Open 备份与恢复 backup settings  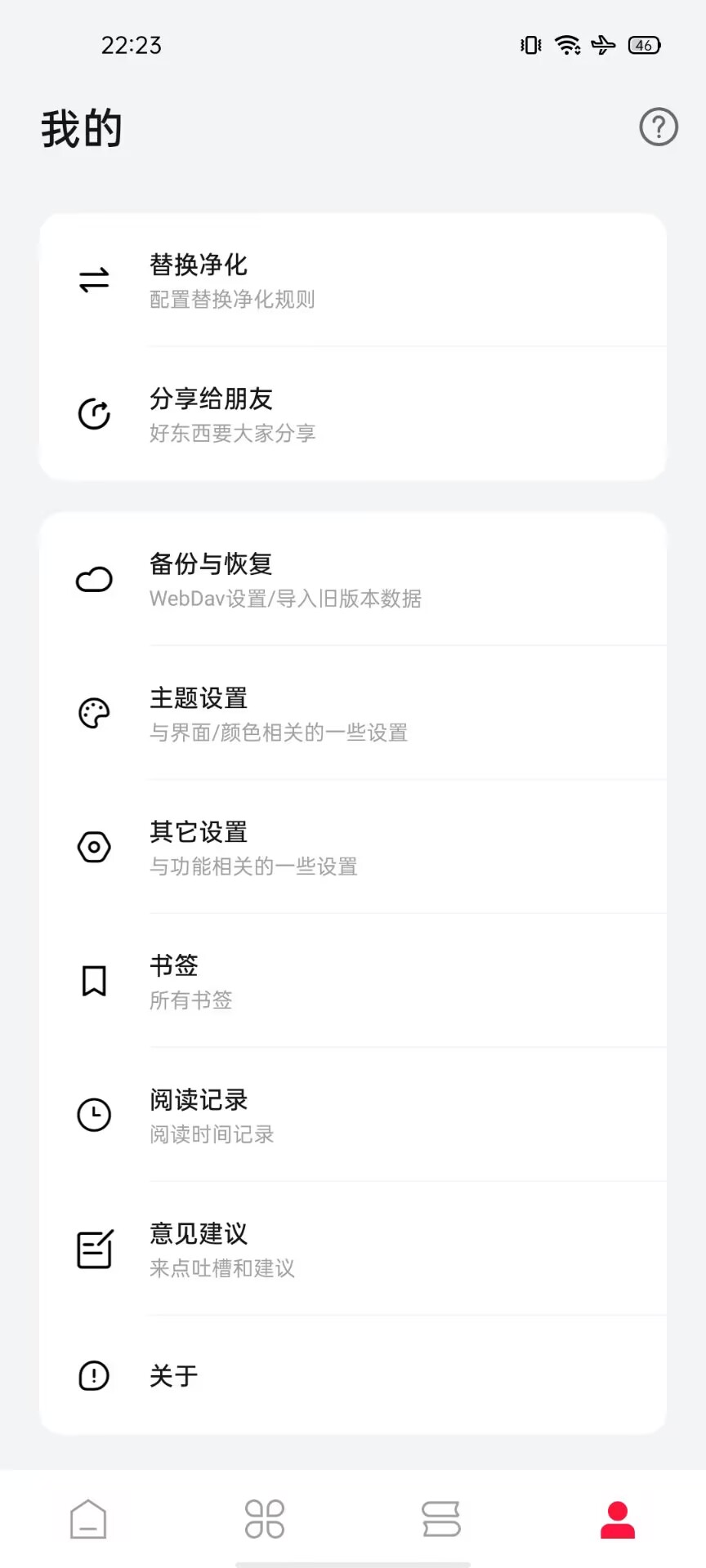(353, 579)
